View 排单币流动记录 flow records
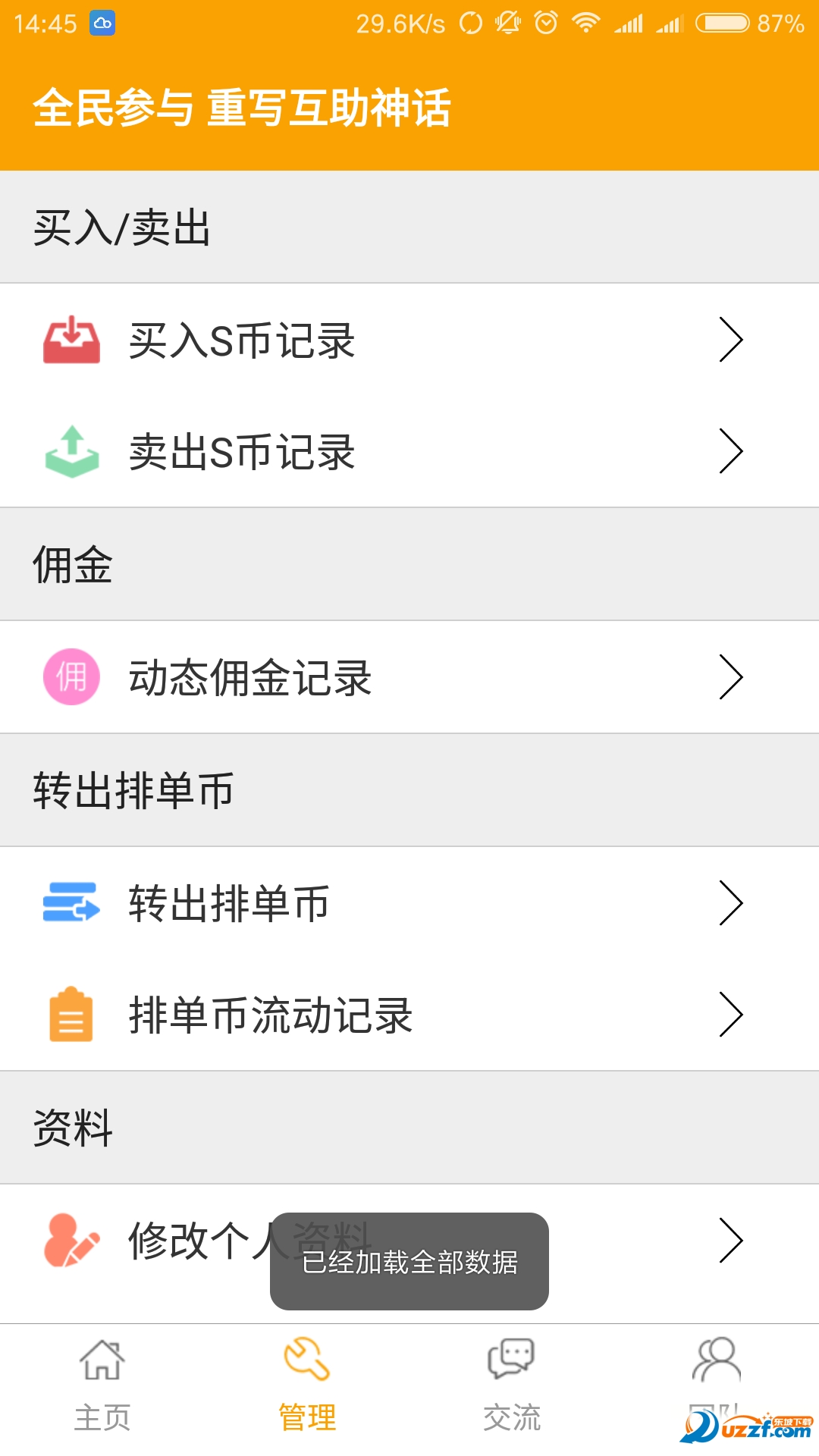The height and width of the screenshot is (1456, 819). [x=409, y=1015]
